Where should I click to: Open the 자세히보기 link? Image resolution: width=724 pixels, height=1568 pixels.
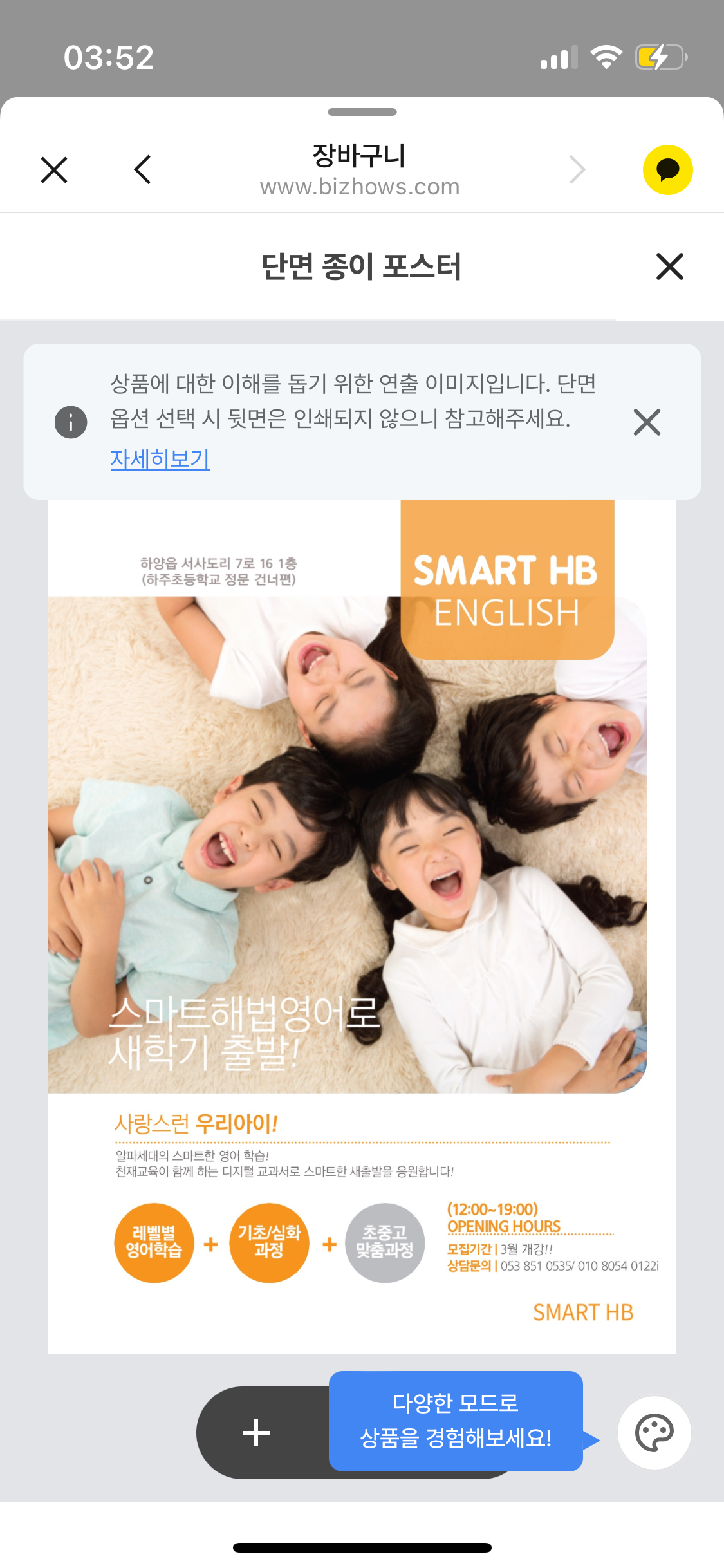coord(160,459)
